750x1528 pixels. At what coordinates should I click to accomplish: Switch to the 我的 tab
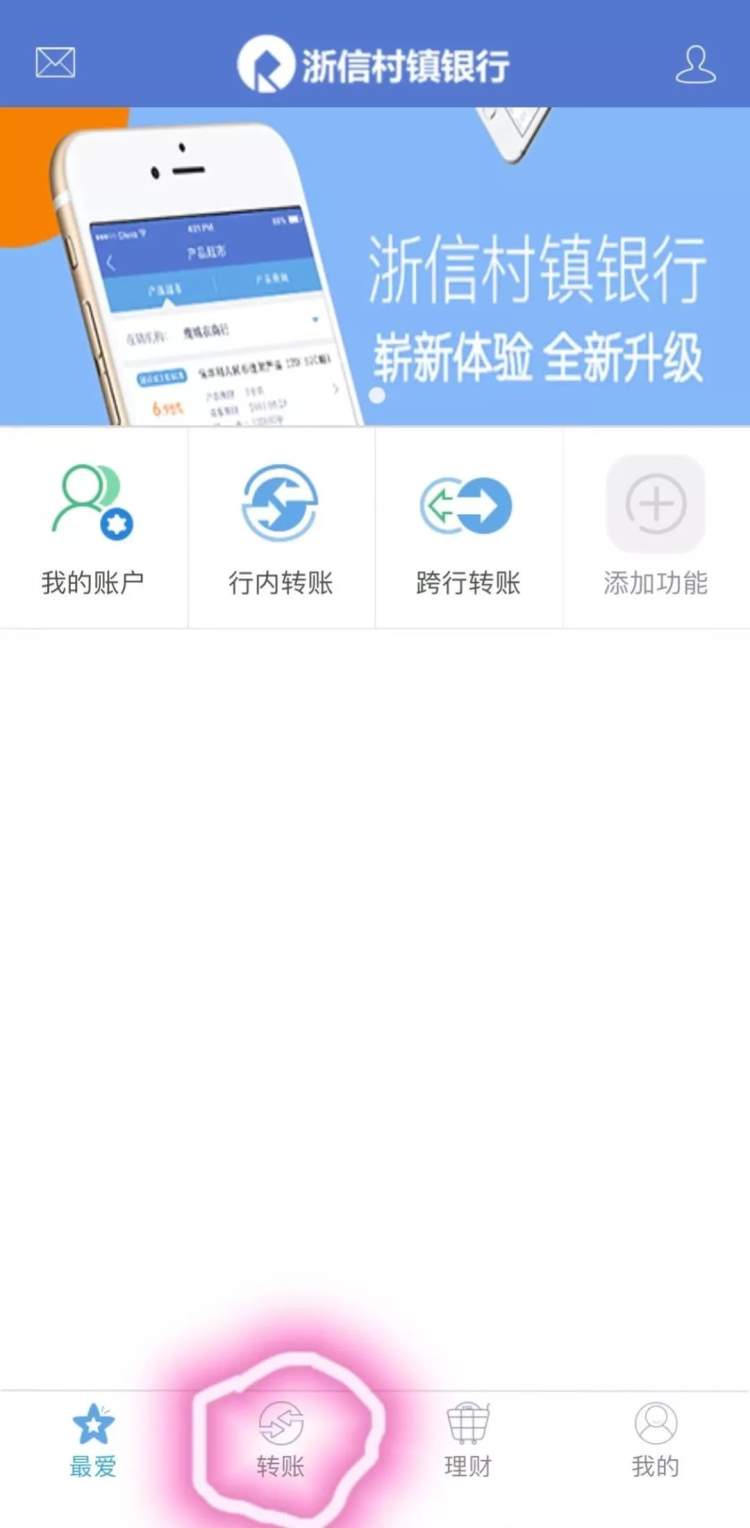pyautogui.click(x=656, y=1440)
